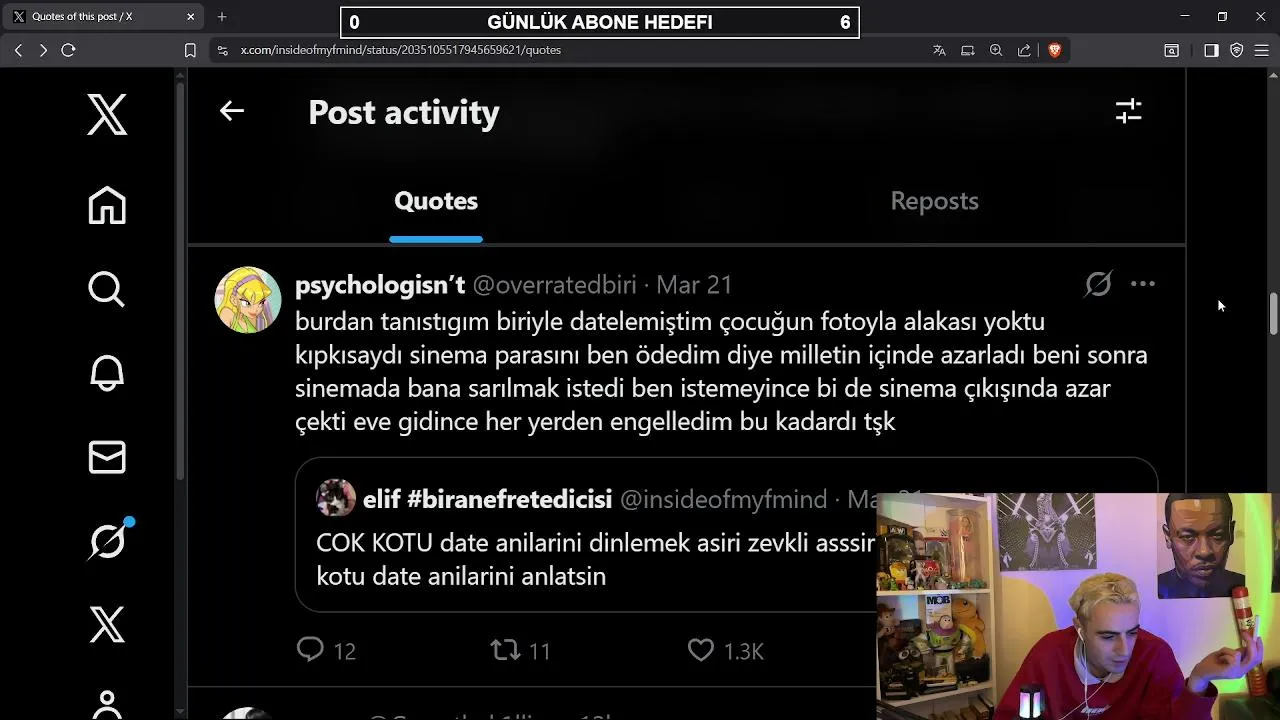The width and height of the screenshot is (1280, 720).
Task: Open the @overratedbiri profile link
Action: [554, 285]
